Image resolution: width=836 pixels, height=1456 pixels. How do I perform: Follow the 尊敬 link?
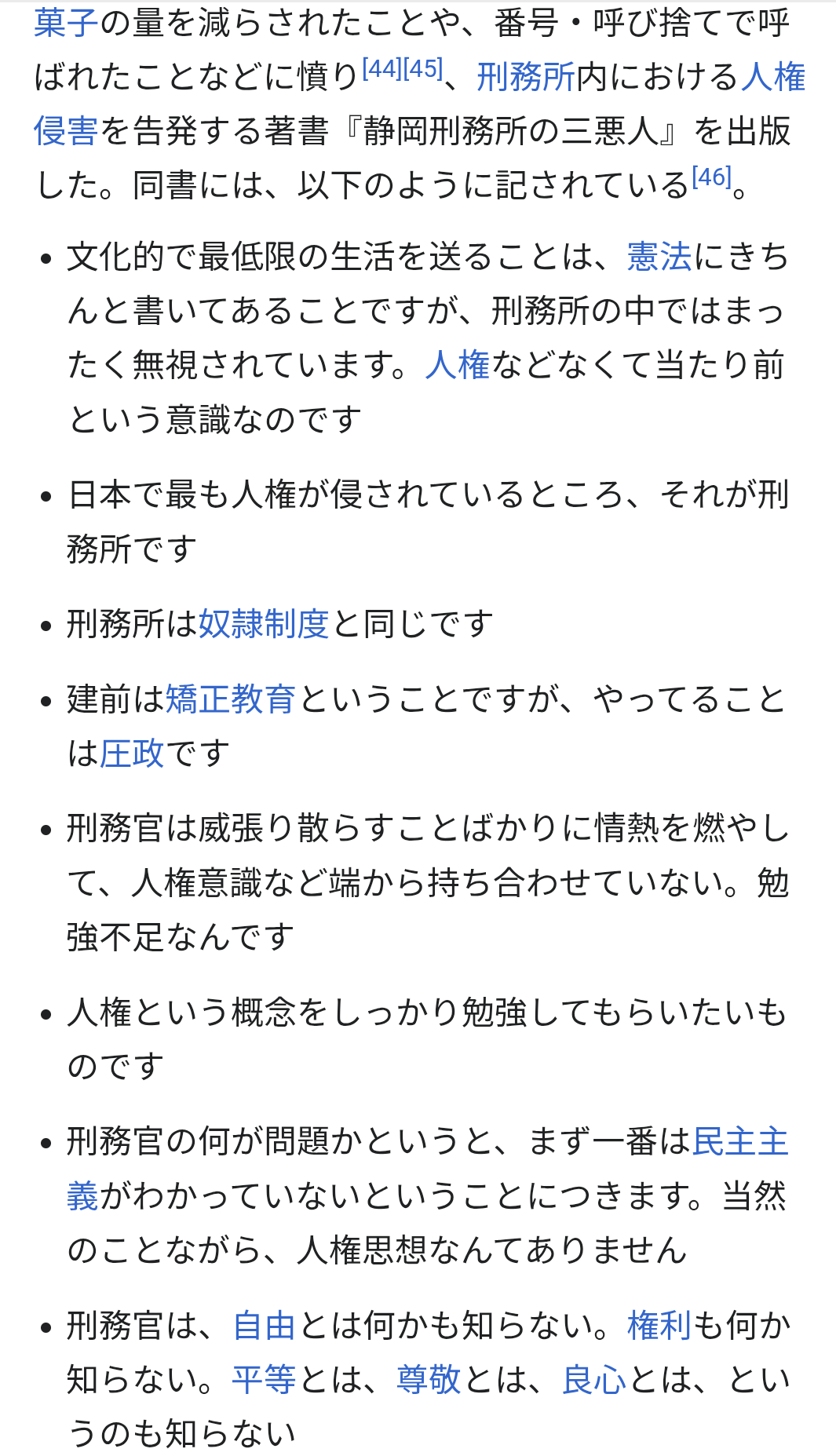[x=429, y=1380]
